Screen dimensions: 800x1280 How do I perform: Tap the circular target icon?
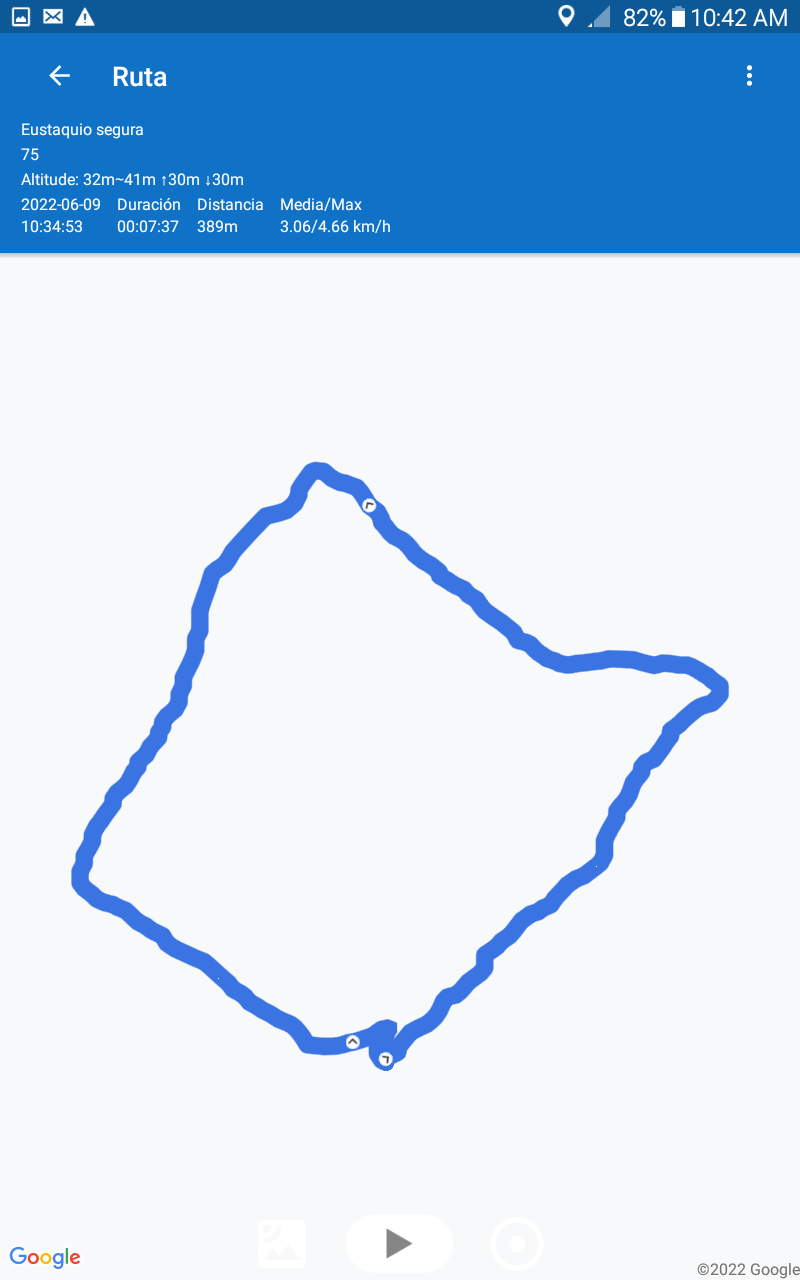[517, 1244]
